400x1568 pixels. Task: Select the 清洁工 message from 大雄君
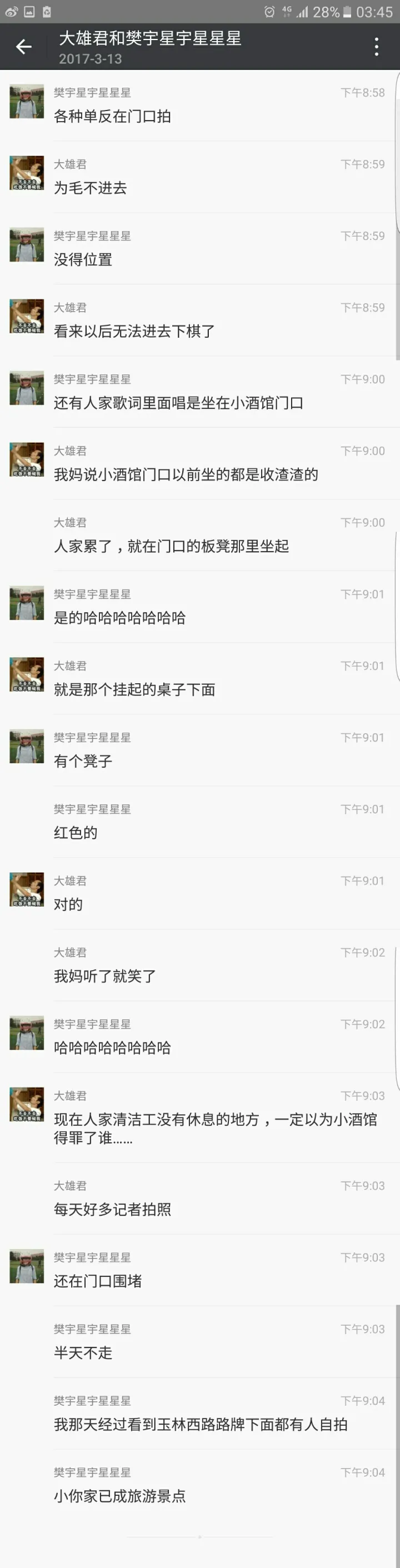(x=215, y=1128)
